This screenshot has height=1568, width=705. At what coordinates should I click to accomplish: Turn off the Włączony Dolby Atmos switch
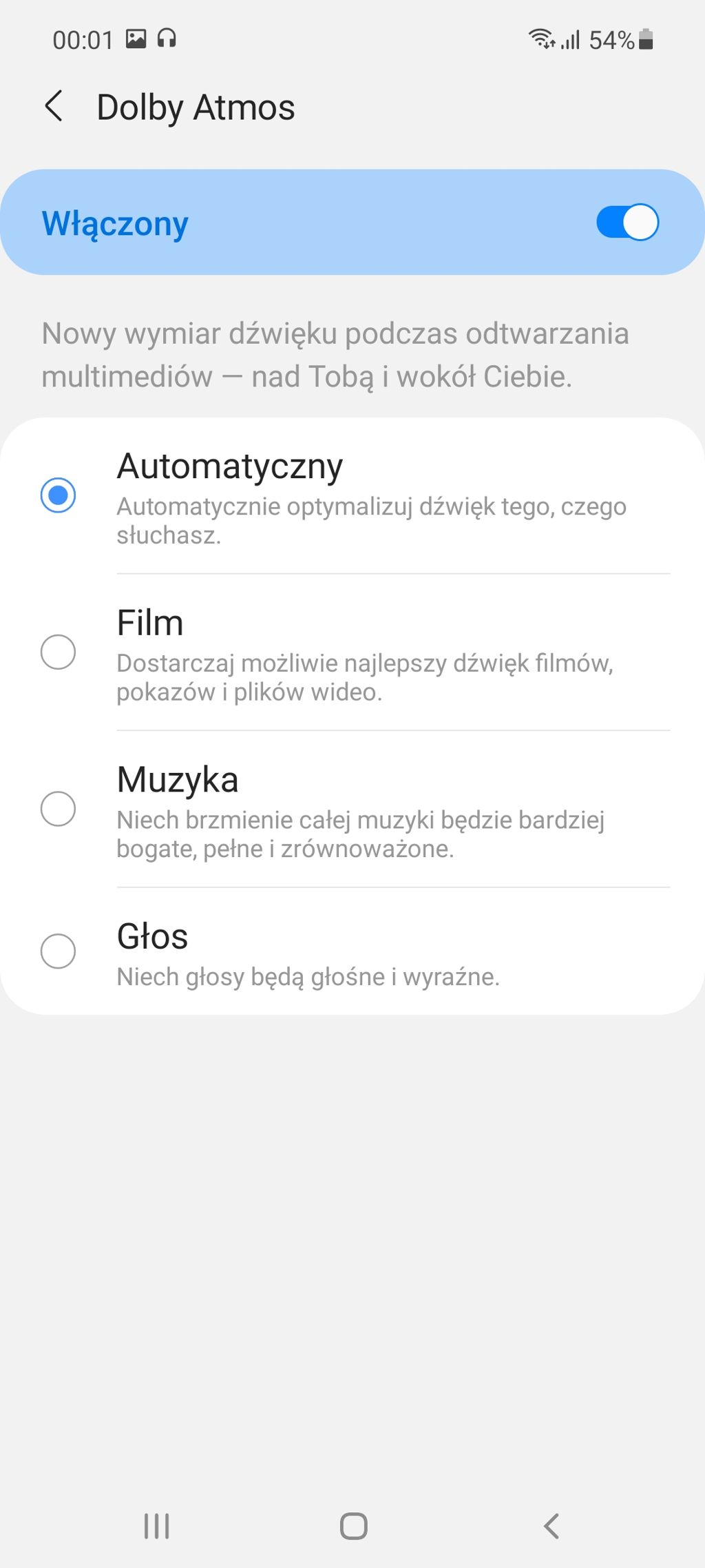(x=627, y=223)
